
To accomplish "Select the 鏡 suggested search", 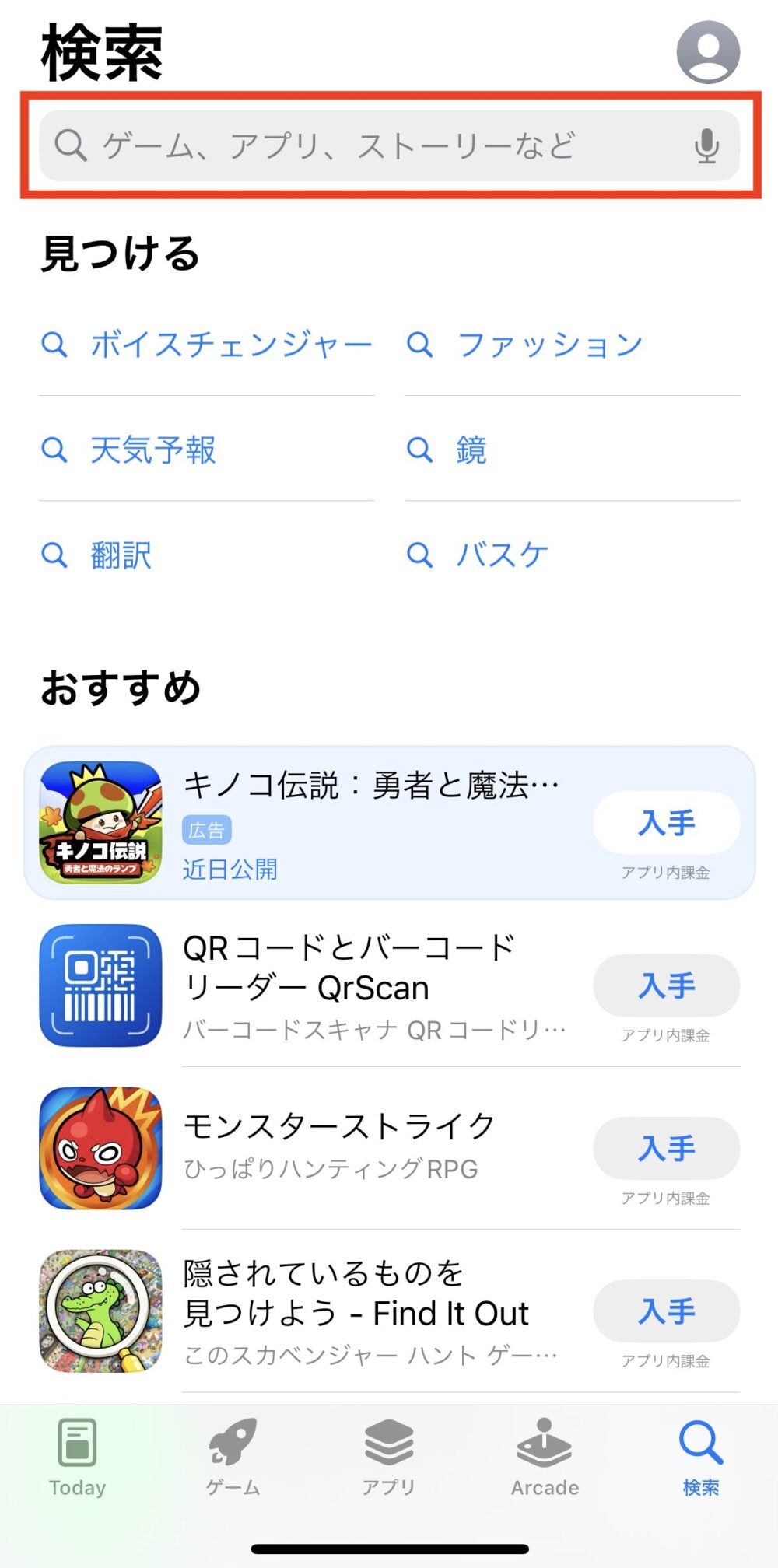I will [471, 450].
